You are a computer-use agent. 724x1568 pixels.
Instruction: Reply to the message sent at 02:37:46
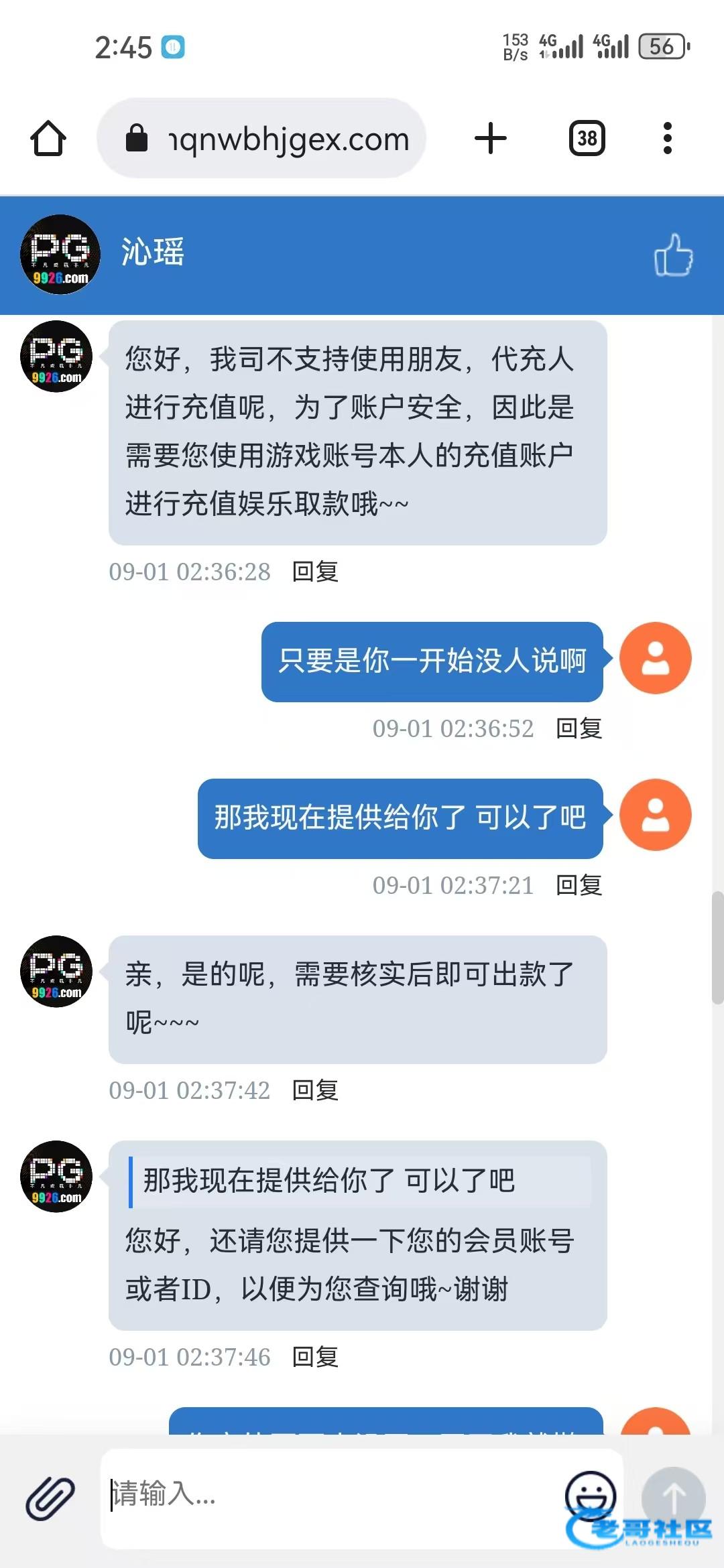315,1357
